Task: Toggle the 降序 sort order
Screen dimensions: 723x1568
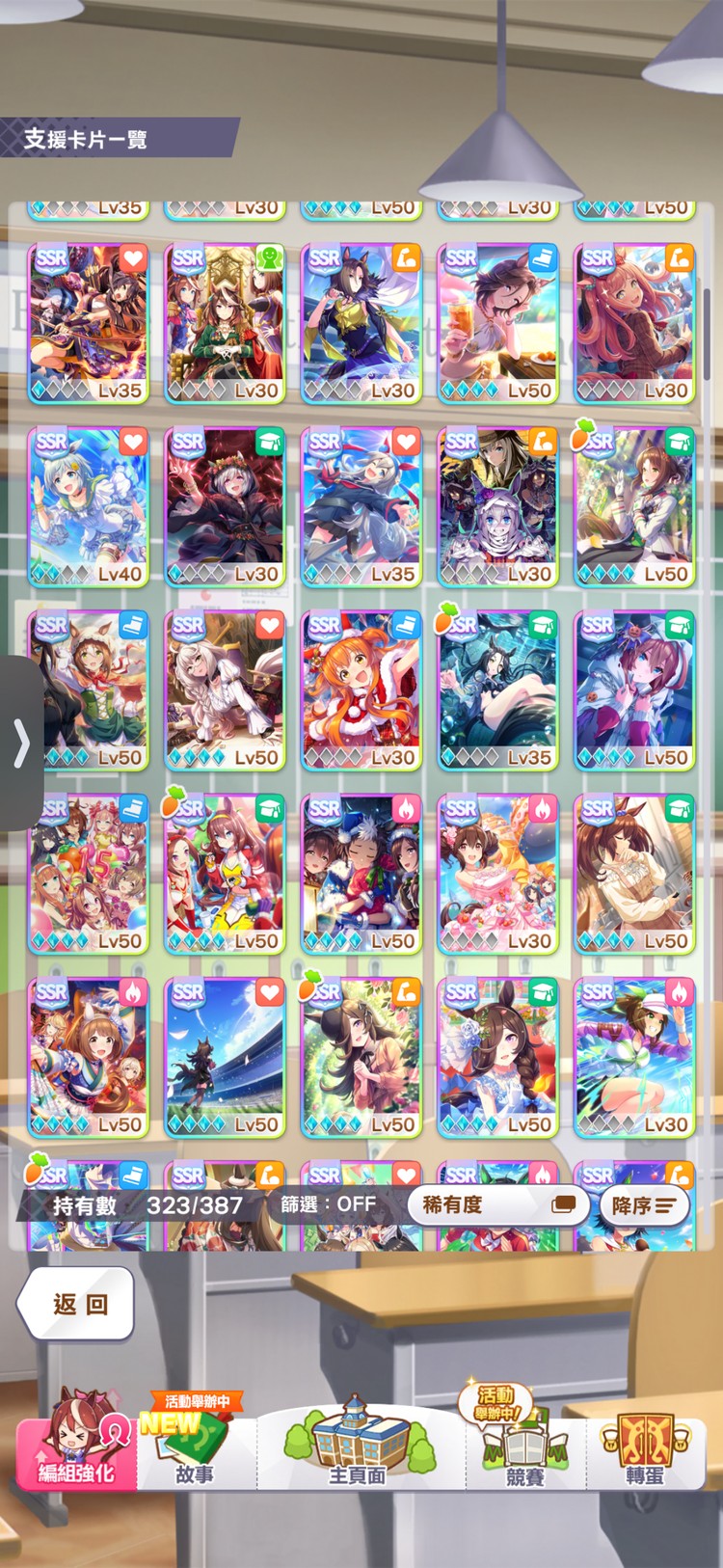Action: click(x=644, y=1204)
